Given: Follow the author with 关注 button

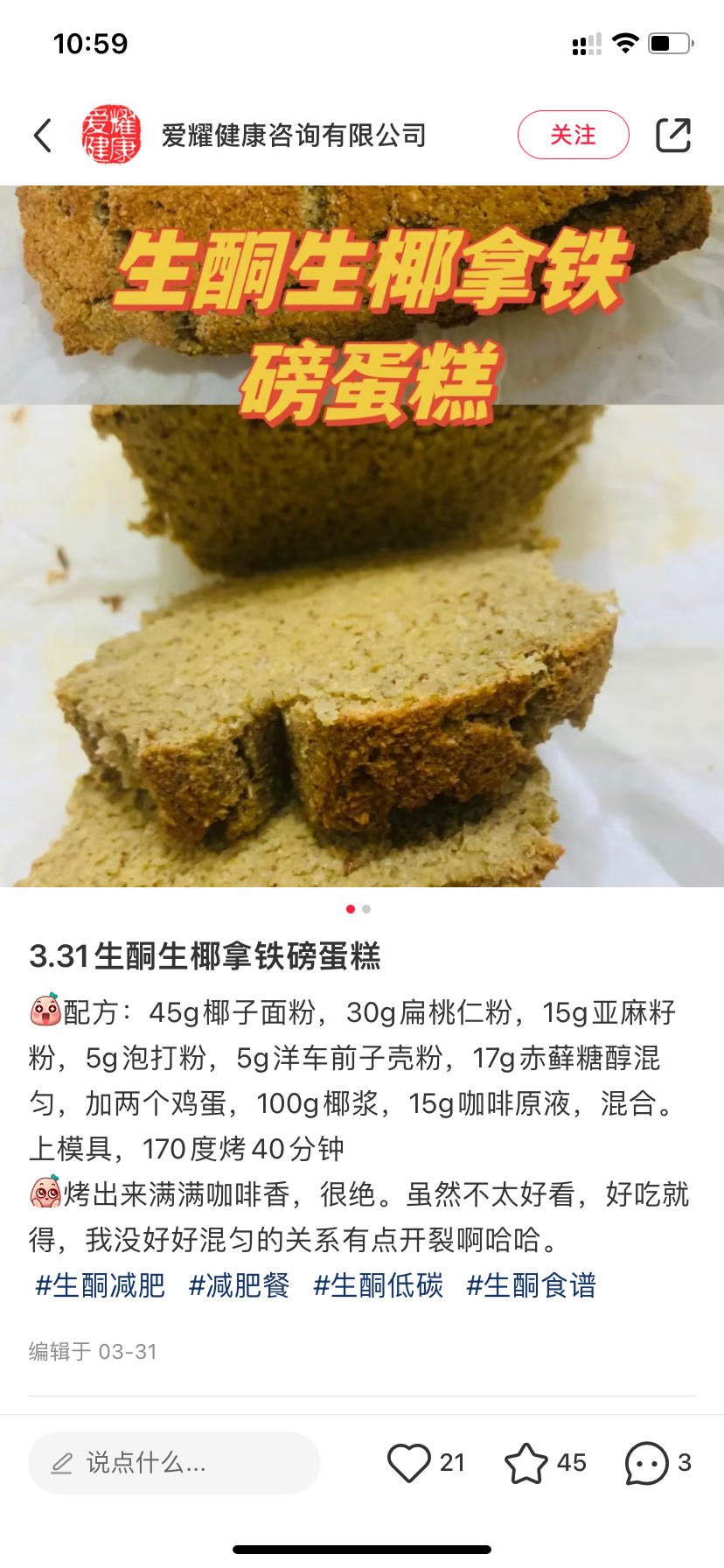Looking at the screenshot, I should coord(573,136).
